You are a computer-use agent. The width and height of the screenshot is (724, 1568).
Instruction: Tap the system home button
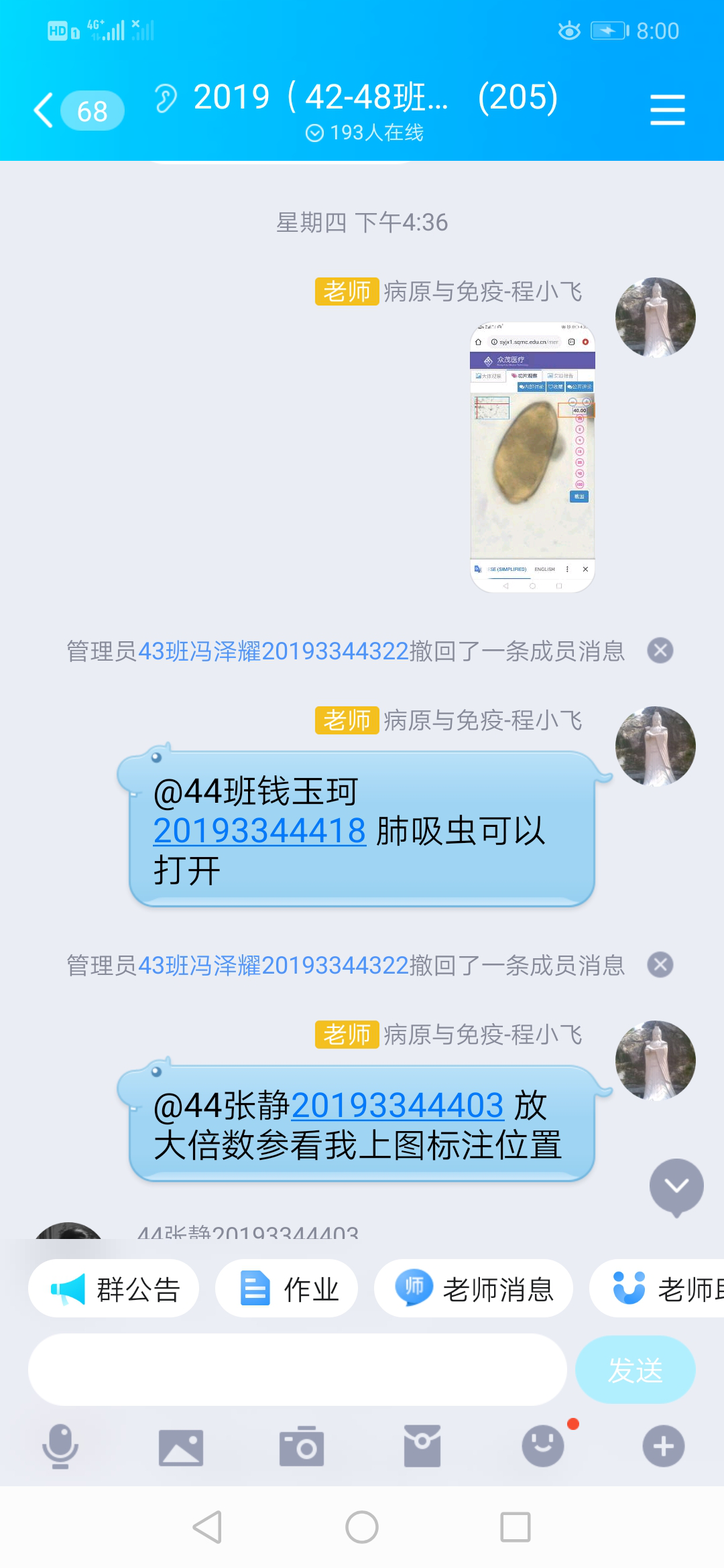pos(362,1528)
